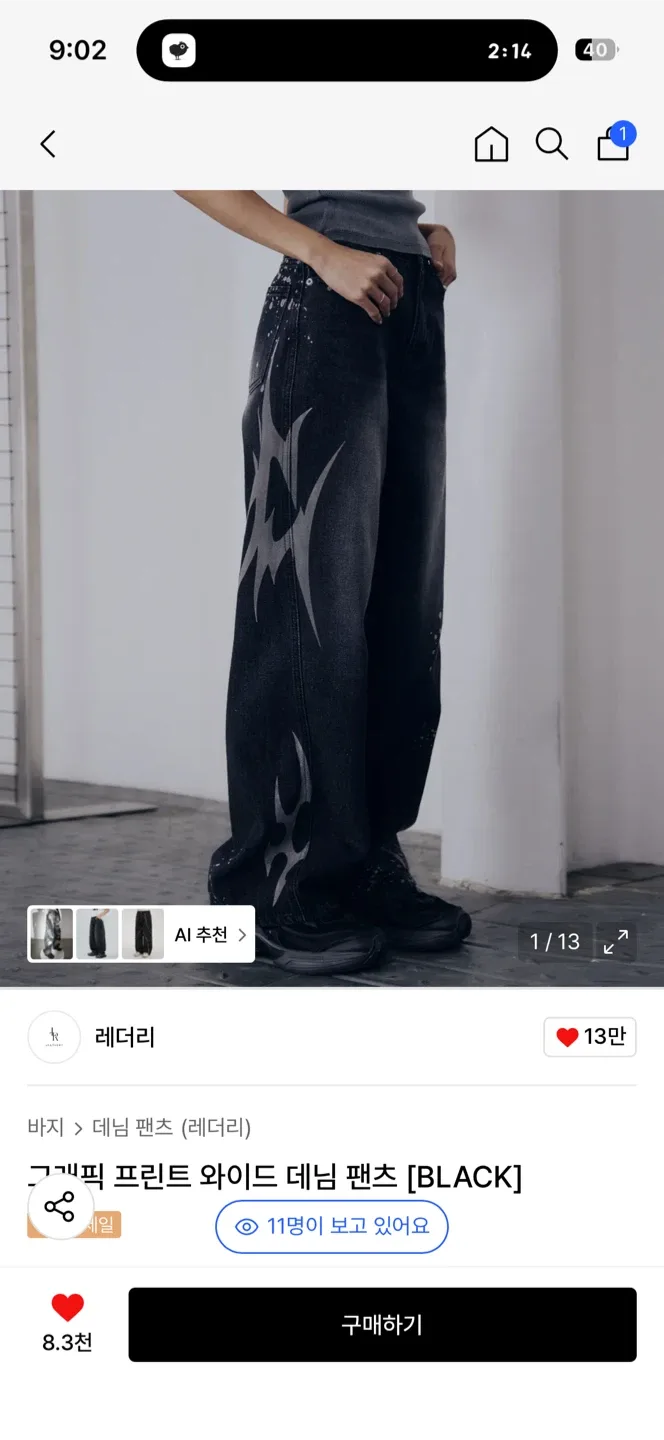Open the search magnifier
This screenshot has height=1440, width=664.
[x=551, y=144]
